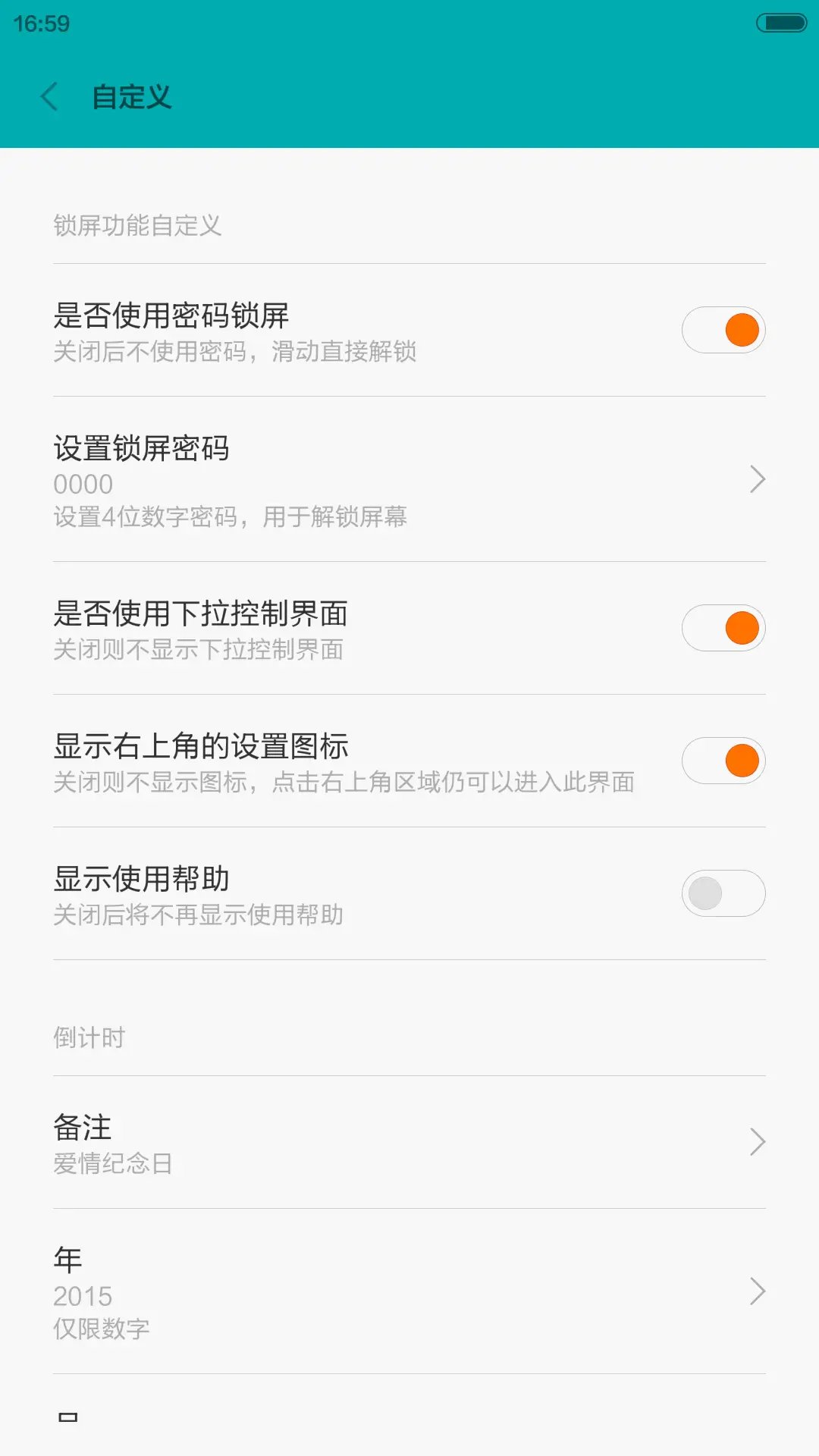This screenshot has height=1456, width=819.
Task: Open the 年 entry chevron
Action: coord(758,1291)
